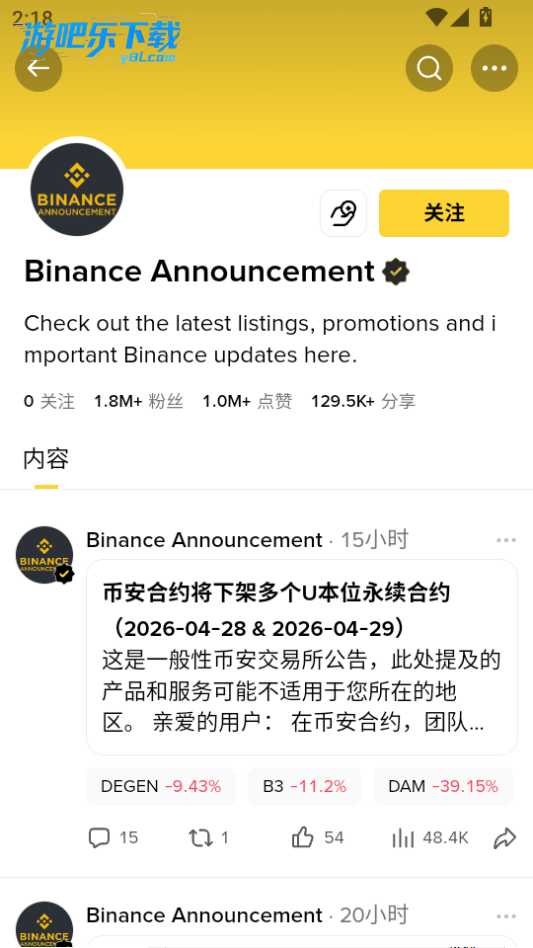Go back using the top-left arrow
The height and width of the screenshot is (948, 533).
coord(39,68)
